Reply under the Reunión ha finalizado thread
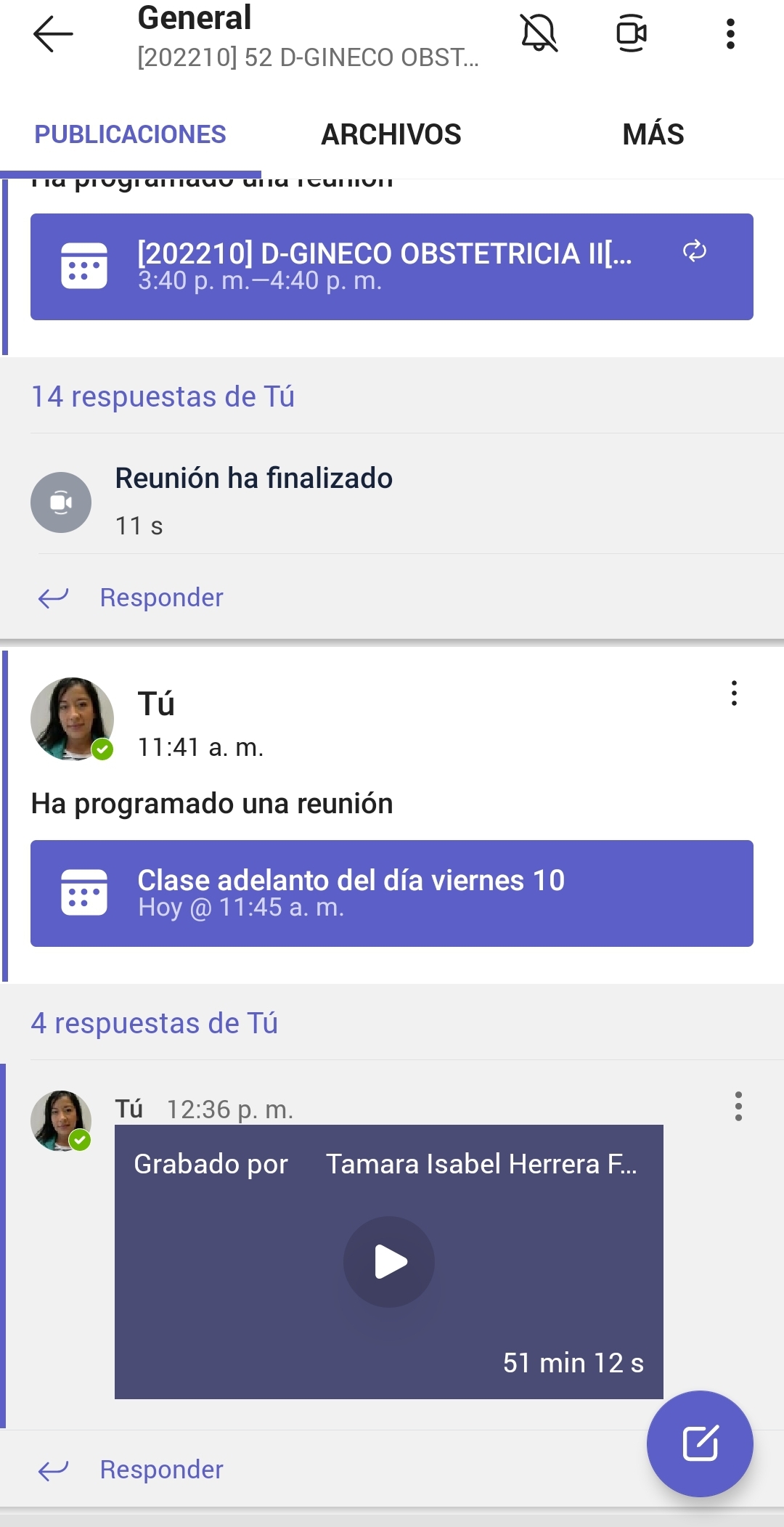784x1527 pixels. 161,598
